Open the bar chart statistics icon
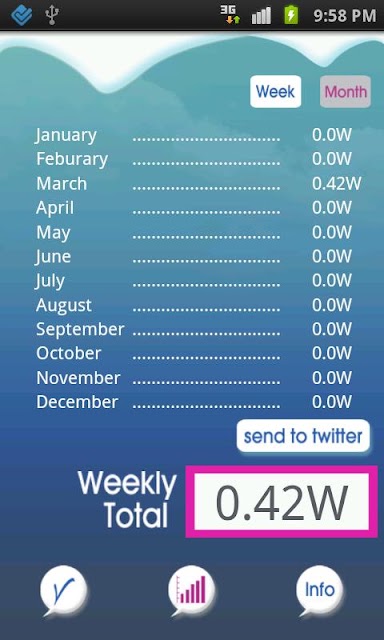Screen dimensions: 384x640 coord(191,591)
